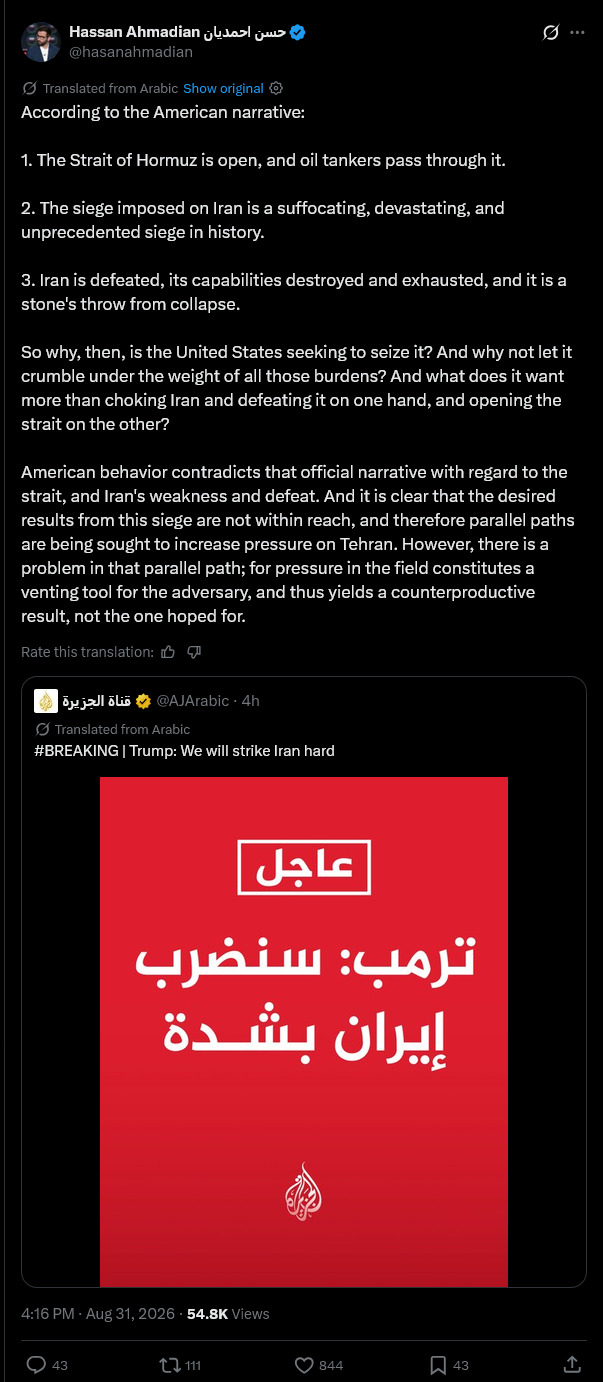Share the post
603x1382 pixels.
pos(572,1364)
